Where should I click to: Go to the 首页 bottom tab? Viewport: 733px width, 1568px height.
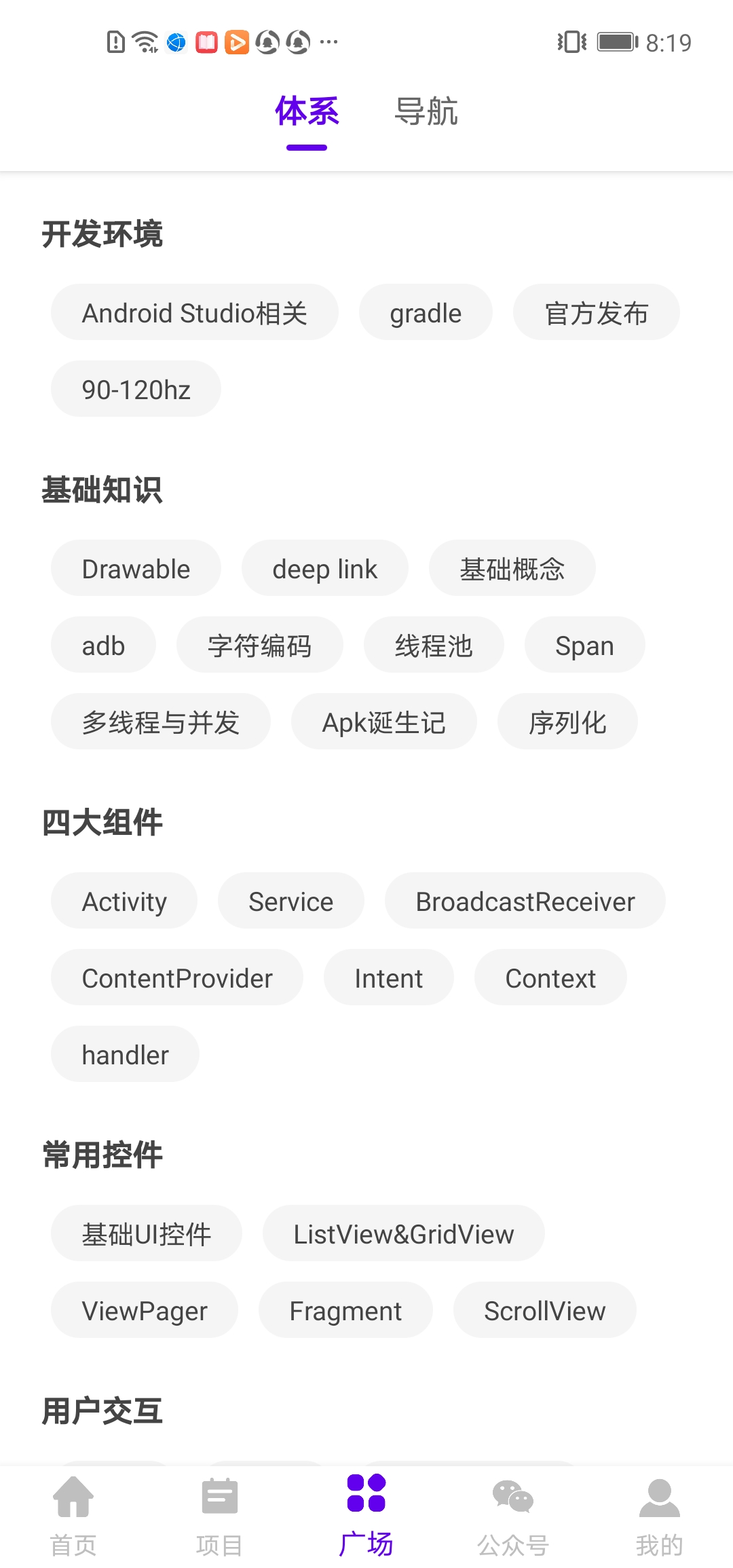pos(73,1515)
